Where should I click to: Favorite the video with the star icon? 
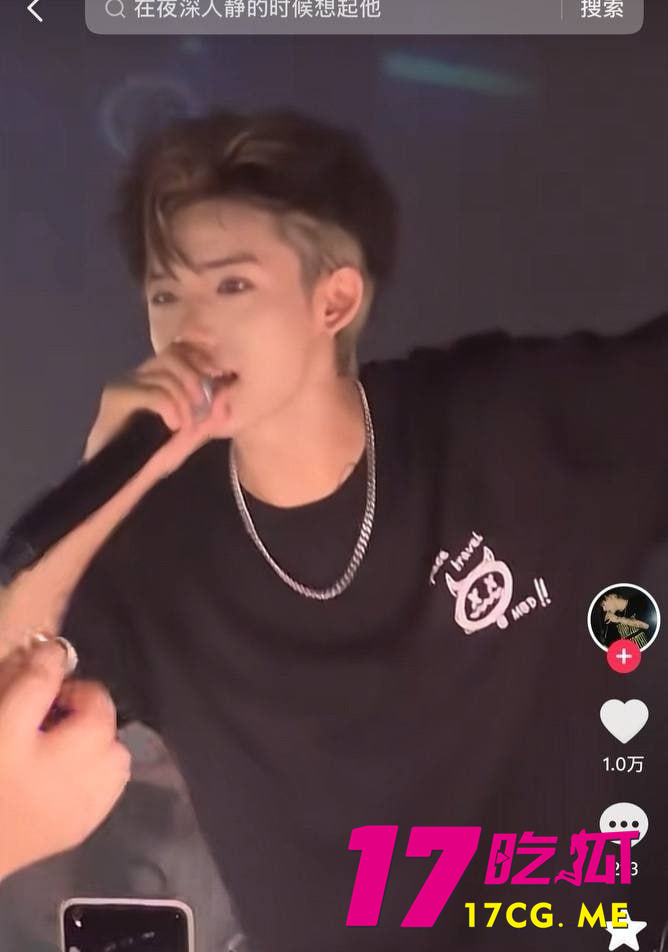[x=626, y=930]
